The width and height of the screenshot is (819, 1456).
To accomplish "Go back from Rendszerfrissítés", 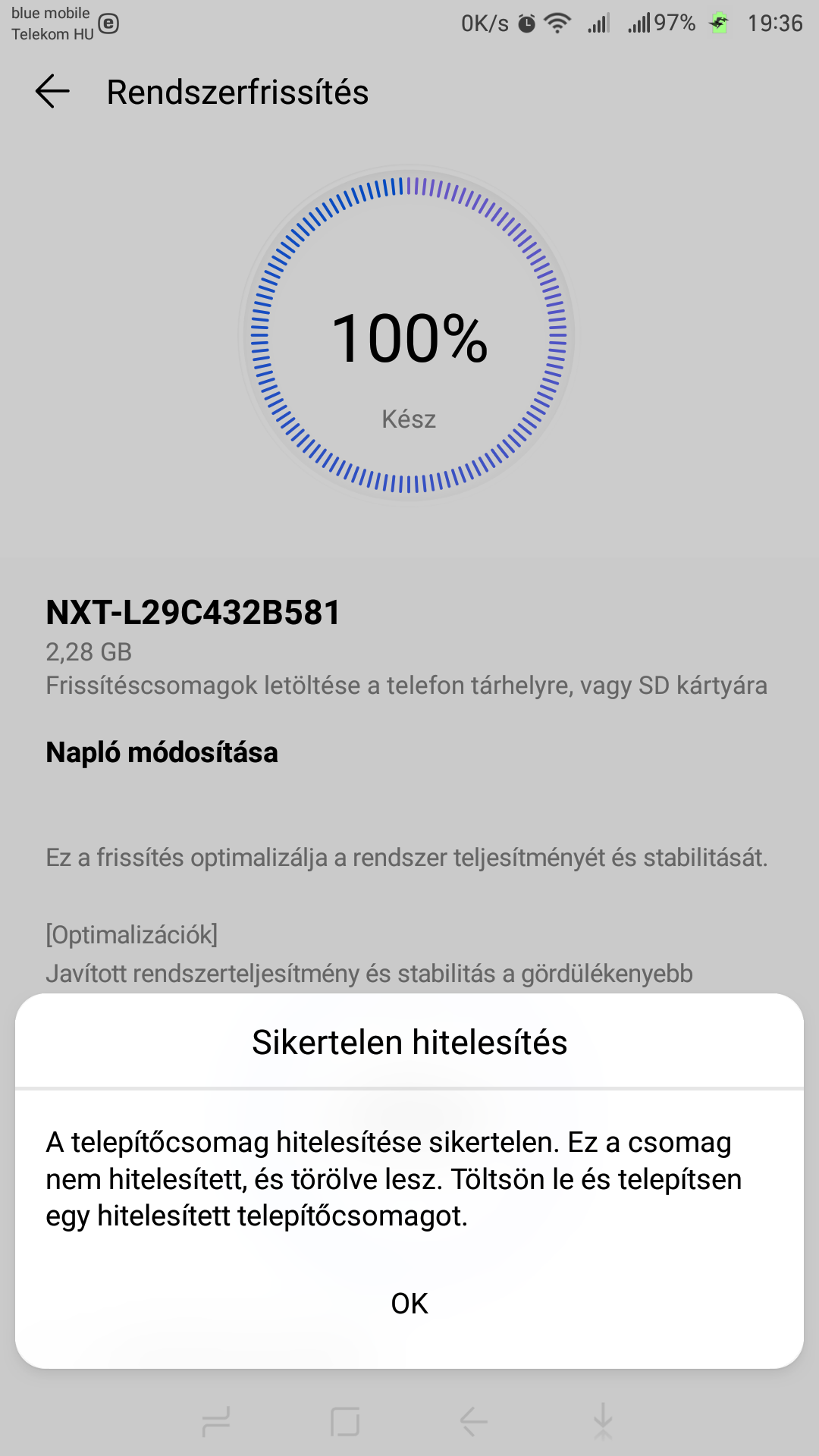I will click(52, 92).
